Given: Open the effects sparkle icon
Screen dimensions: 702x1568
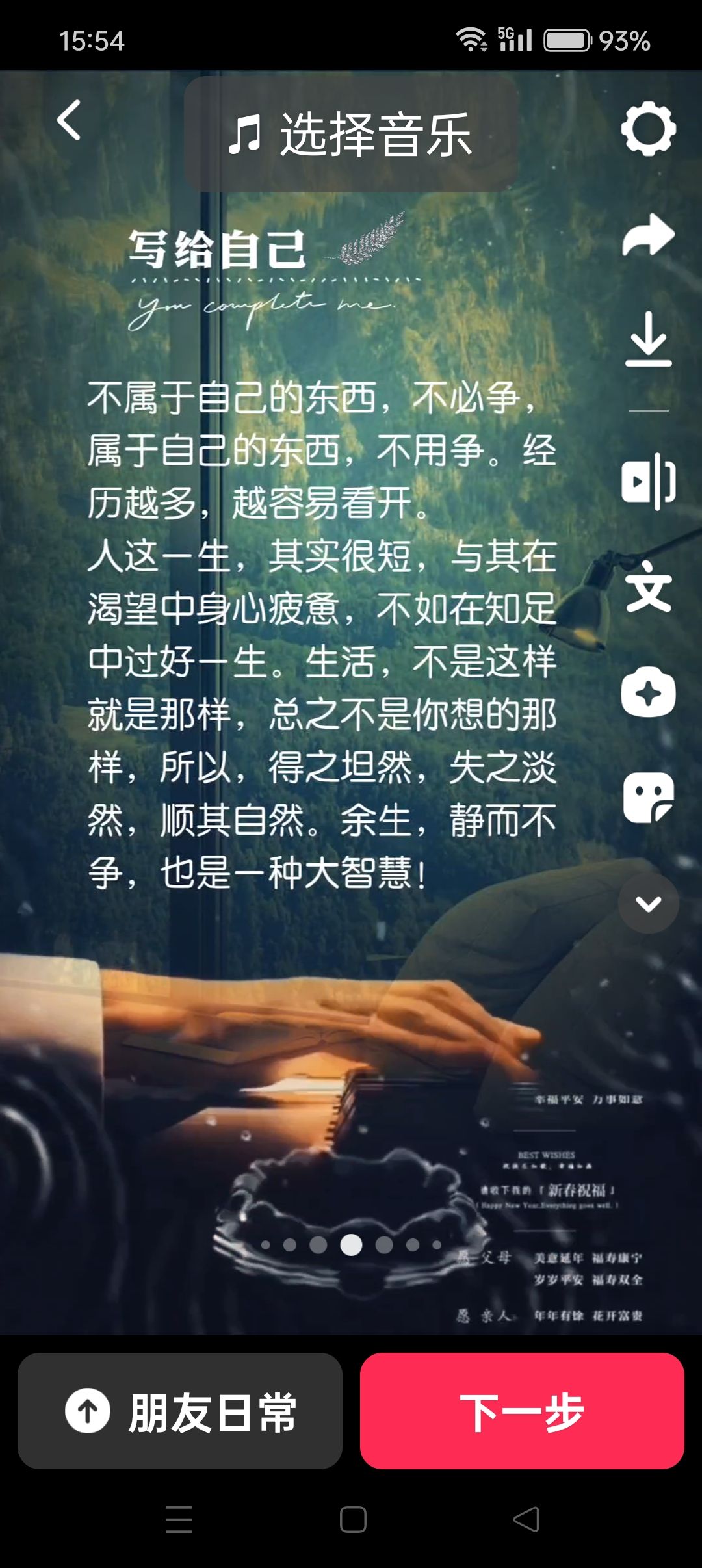Looking at the screenshot, I should [x=648, y=692].
